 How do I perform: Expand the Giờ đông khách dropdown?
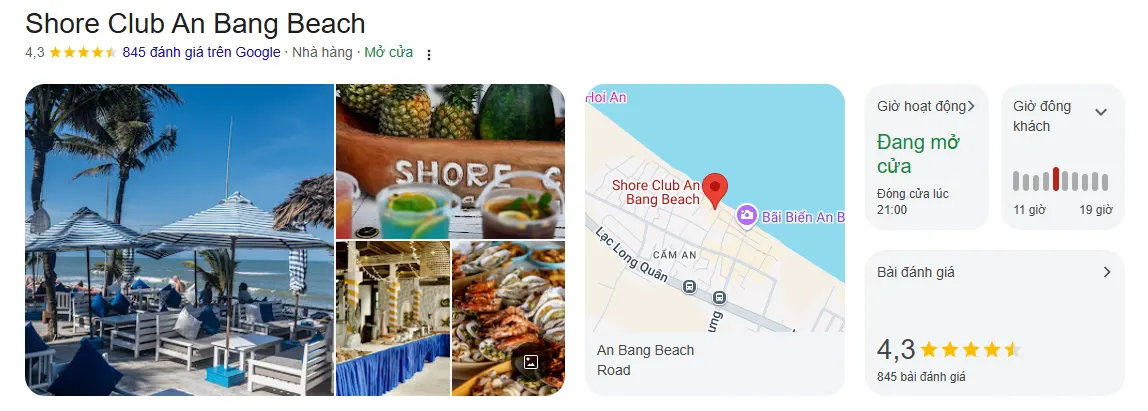coord(1101,112)
